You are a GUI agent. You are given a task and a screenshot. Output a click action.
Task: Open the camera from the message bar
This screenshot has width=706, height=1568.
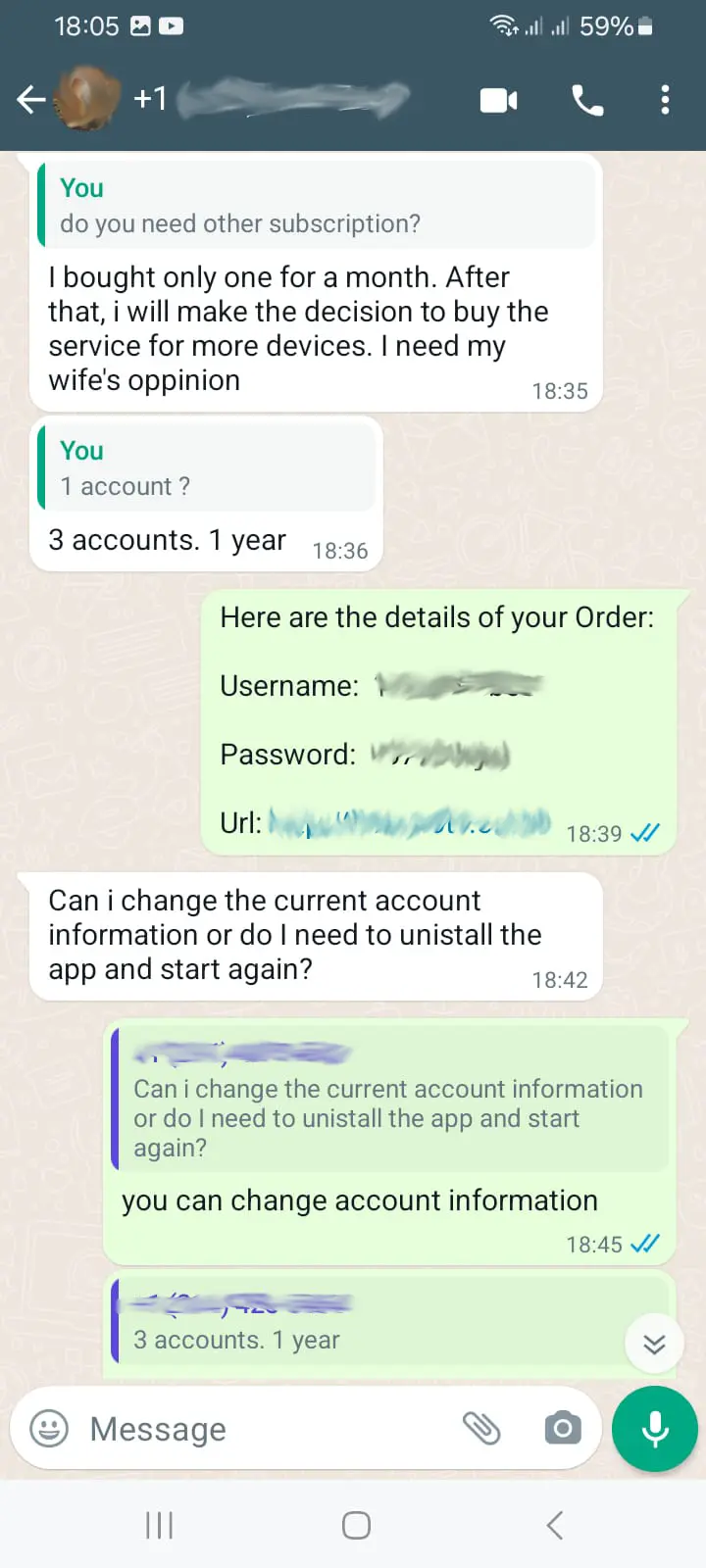click(x=563, y=1428)
